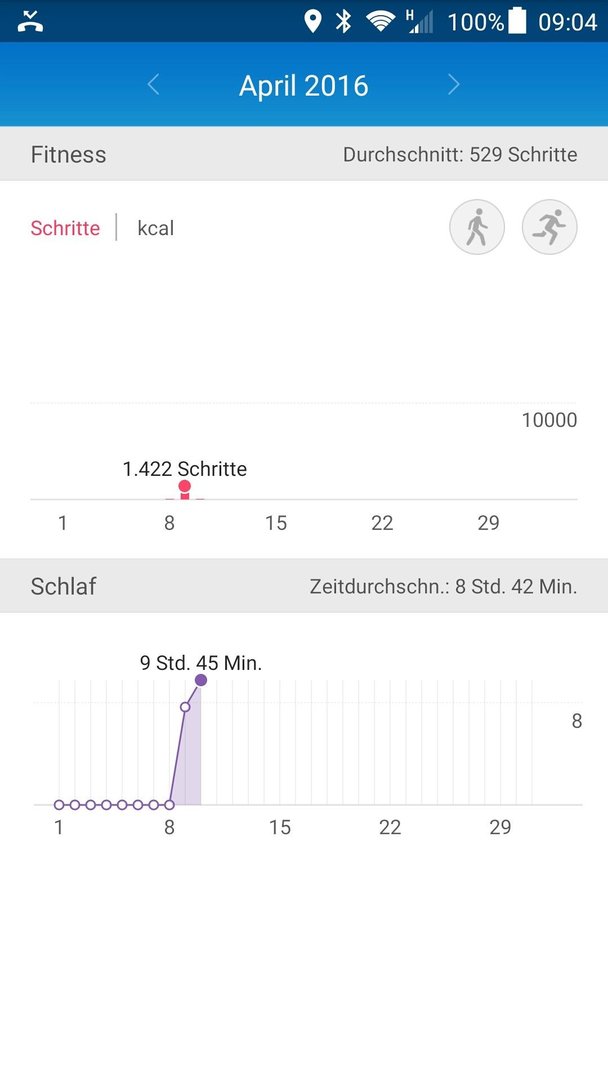The image size is (608, 1080).
Task: Select the 9 Std. 45 Min. sleep point
Action: [x=200, y=681]
